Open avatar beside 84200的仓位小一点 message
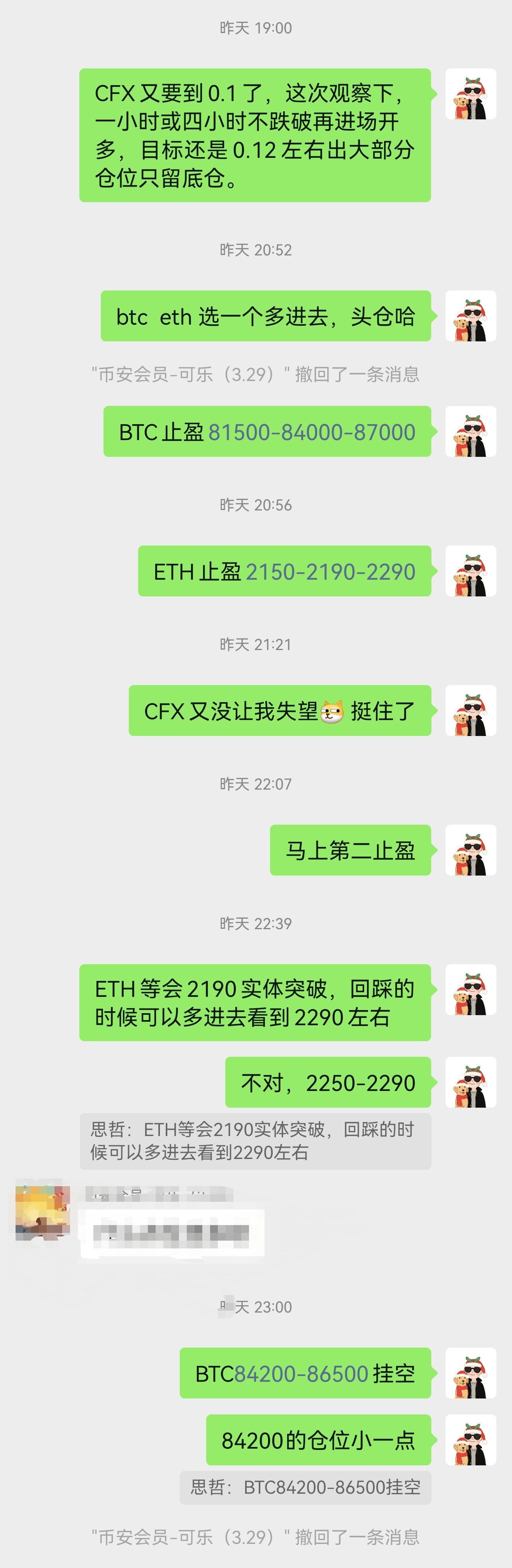512x1568 pixels. (470, 1440)
